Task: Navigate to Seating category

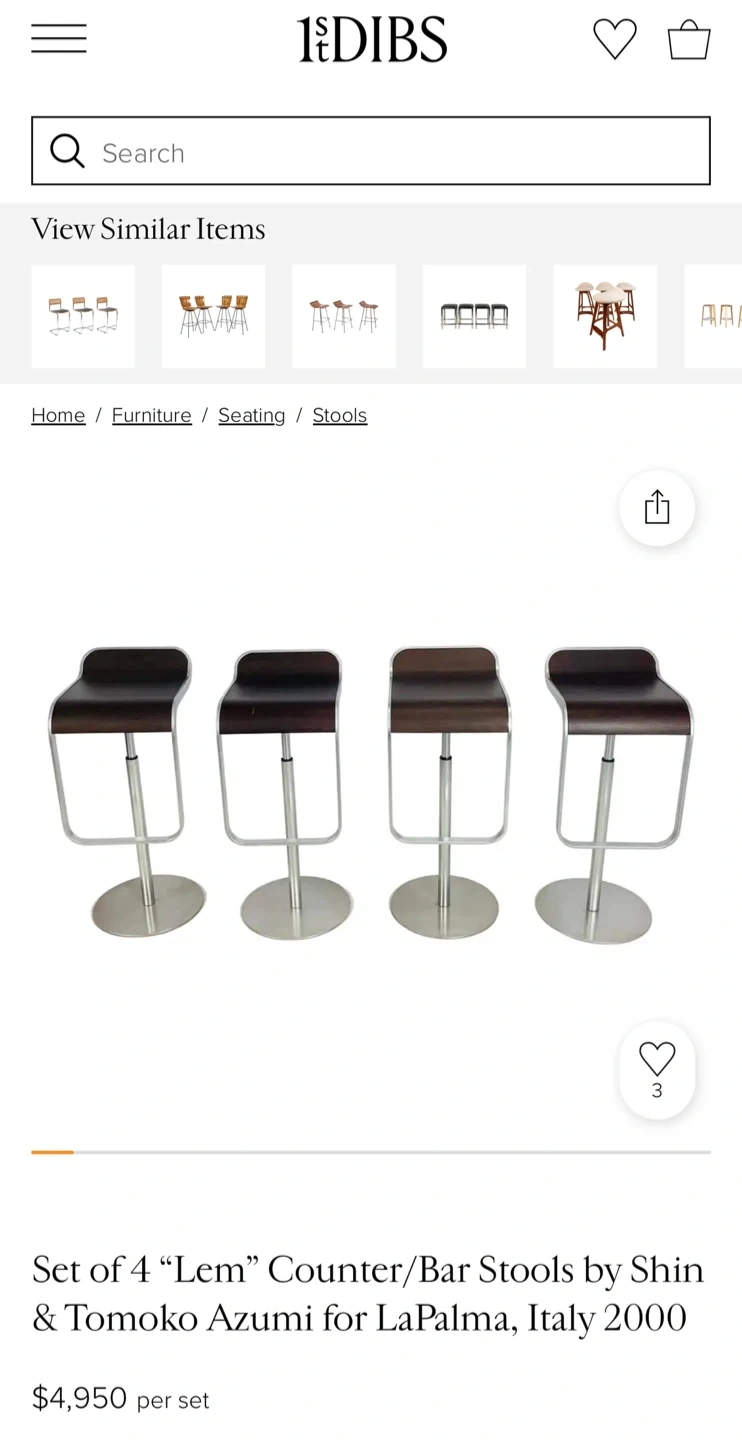Action: point(251,415)
